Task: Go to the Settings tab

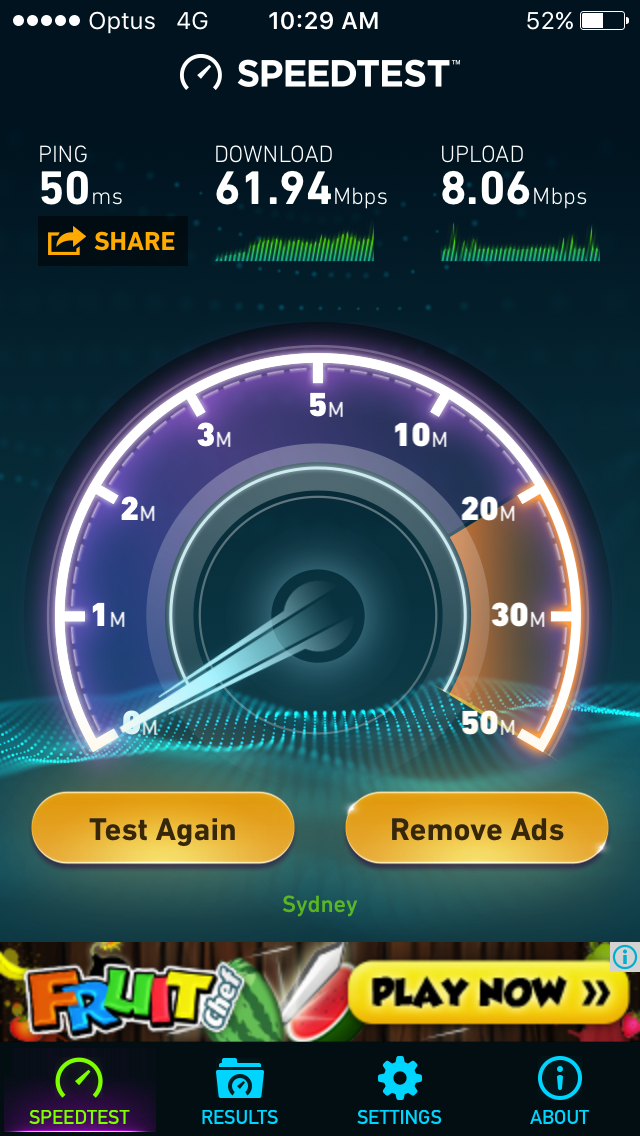Action: pyautogui.click(x=399, y=1091)
